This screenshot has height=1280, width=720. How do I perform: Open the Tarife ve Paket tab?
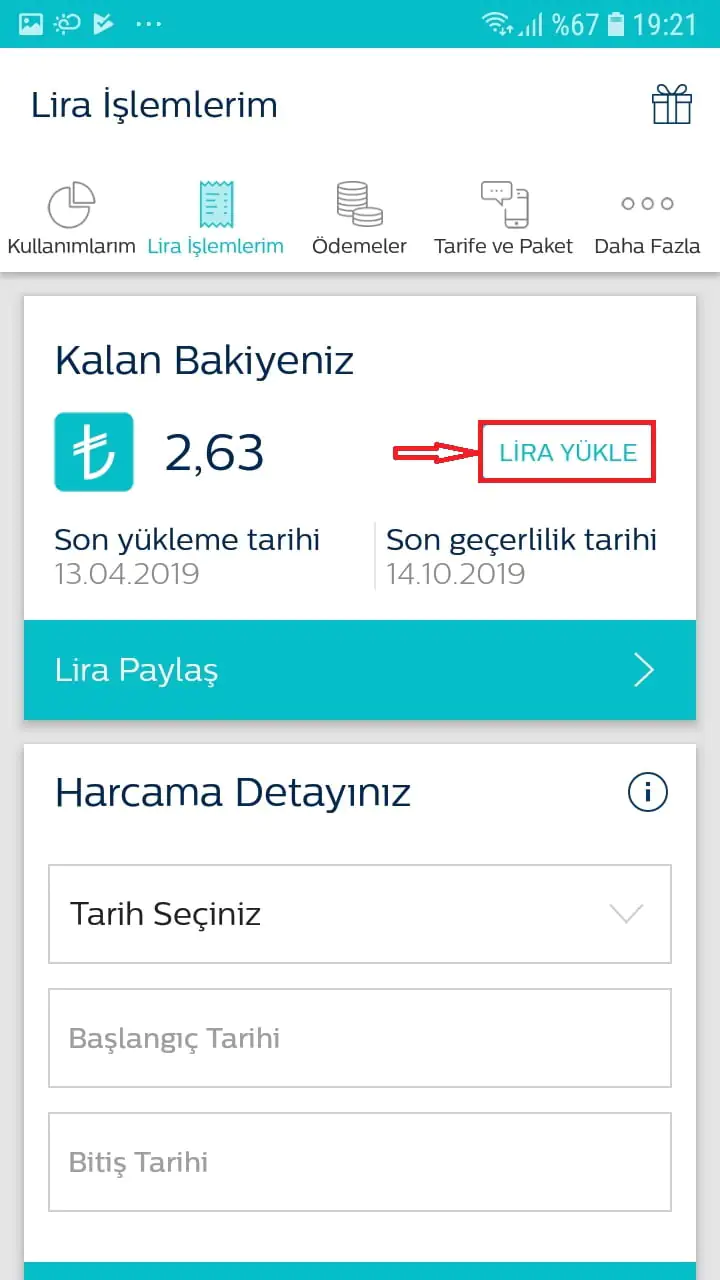coord(503,219)
